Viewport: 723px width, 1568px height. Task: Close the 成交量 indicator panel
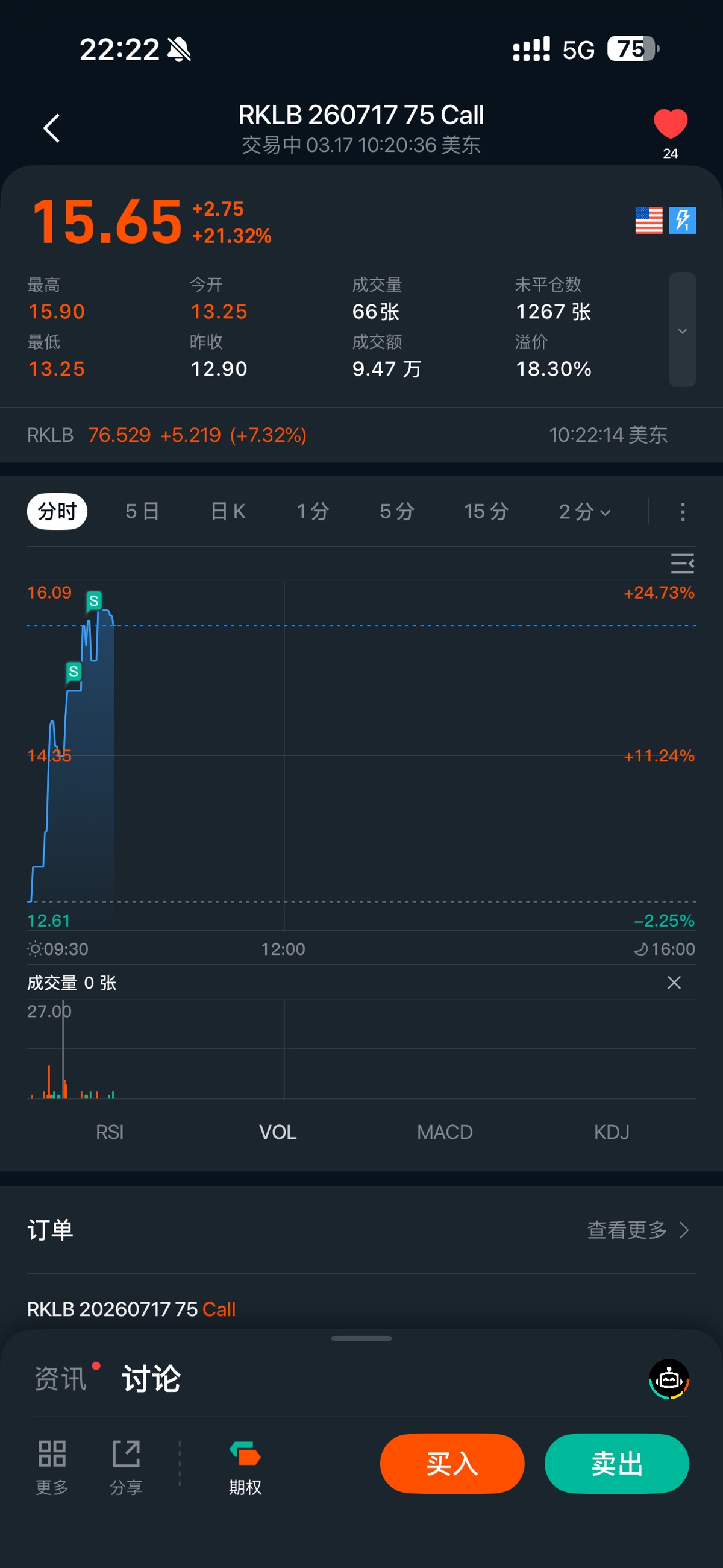pos(674,983)
